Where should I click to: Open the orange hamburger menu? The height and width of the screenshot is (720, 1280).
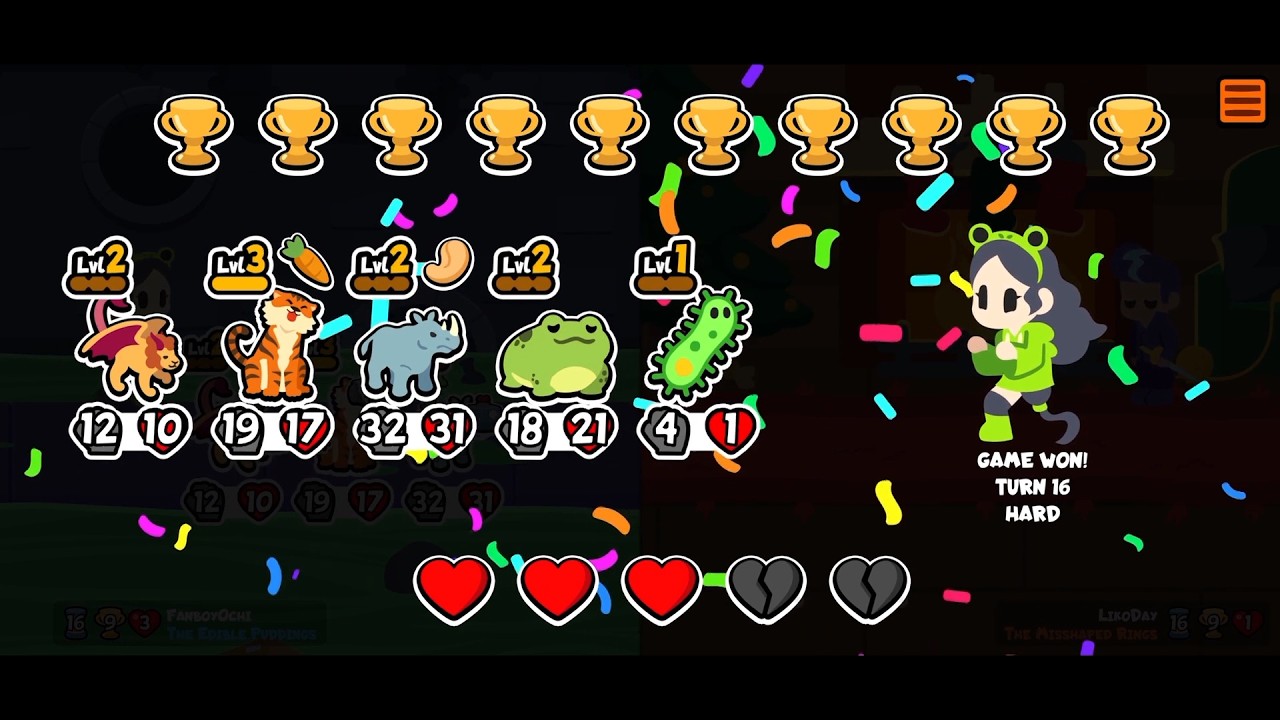coord(1242,101)
